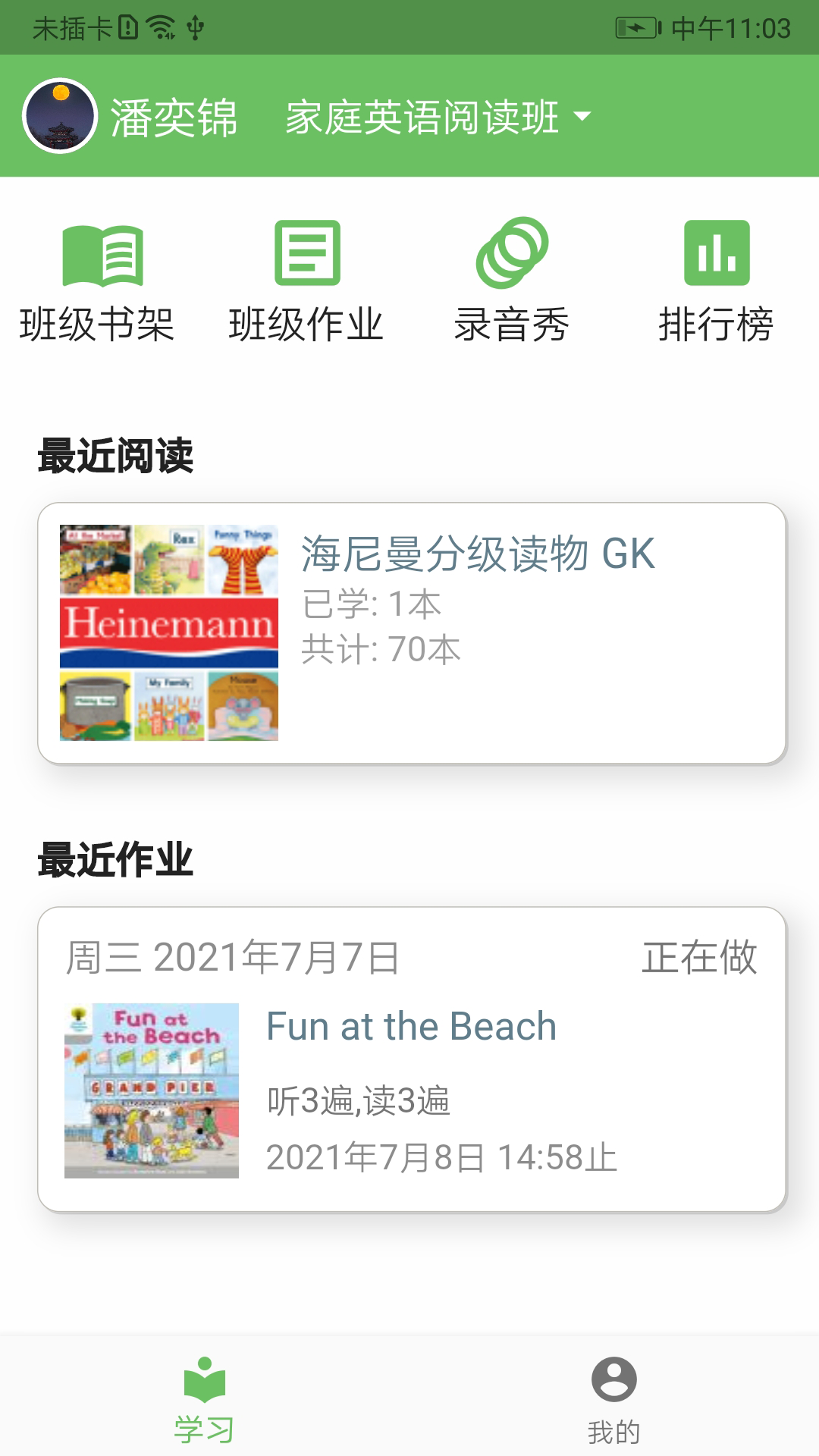Go to 录音秀 recording show
Screen dimensions: 819x1456
click(x=512, y=281)
